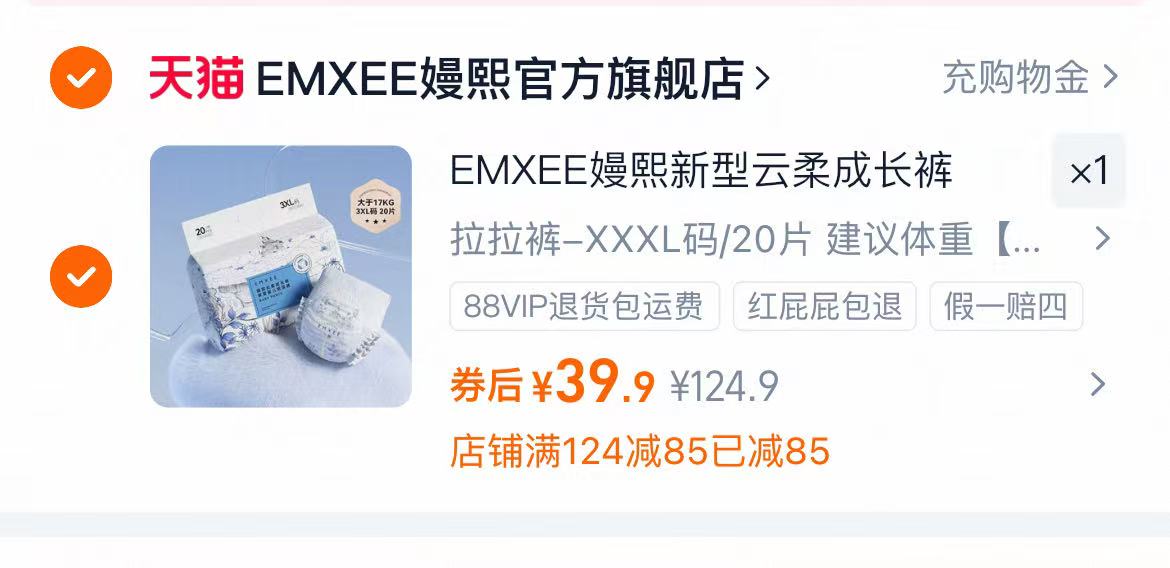Deselect the EMXEE diaper pants item checkbox
The width and height of the screenshot is (1170, 568).
pyautogui.click(x=81, y=276)
